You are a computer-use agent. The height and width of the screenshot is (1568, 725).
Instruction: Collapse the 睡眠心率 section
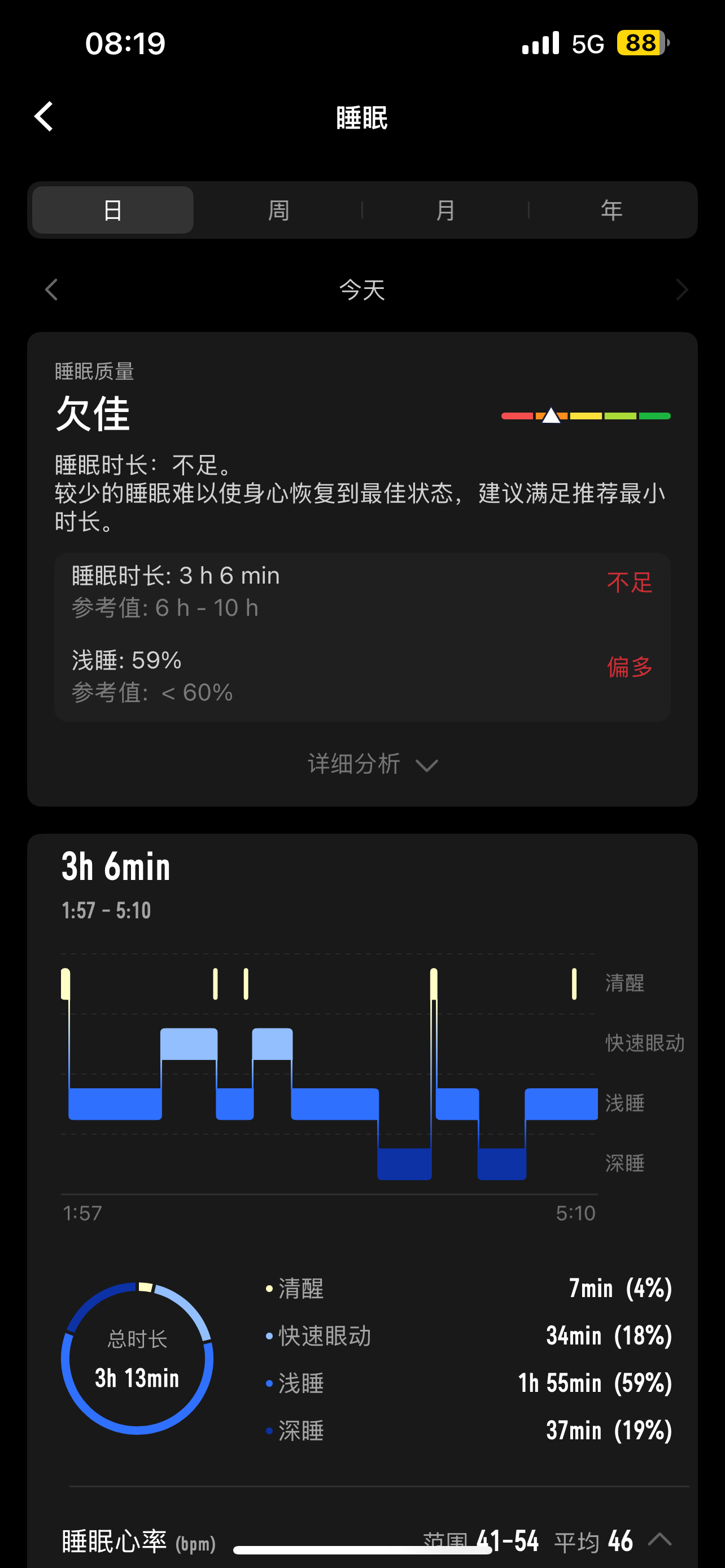660,1539
